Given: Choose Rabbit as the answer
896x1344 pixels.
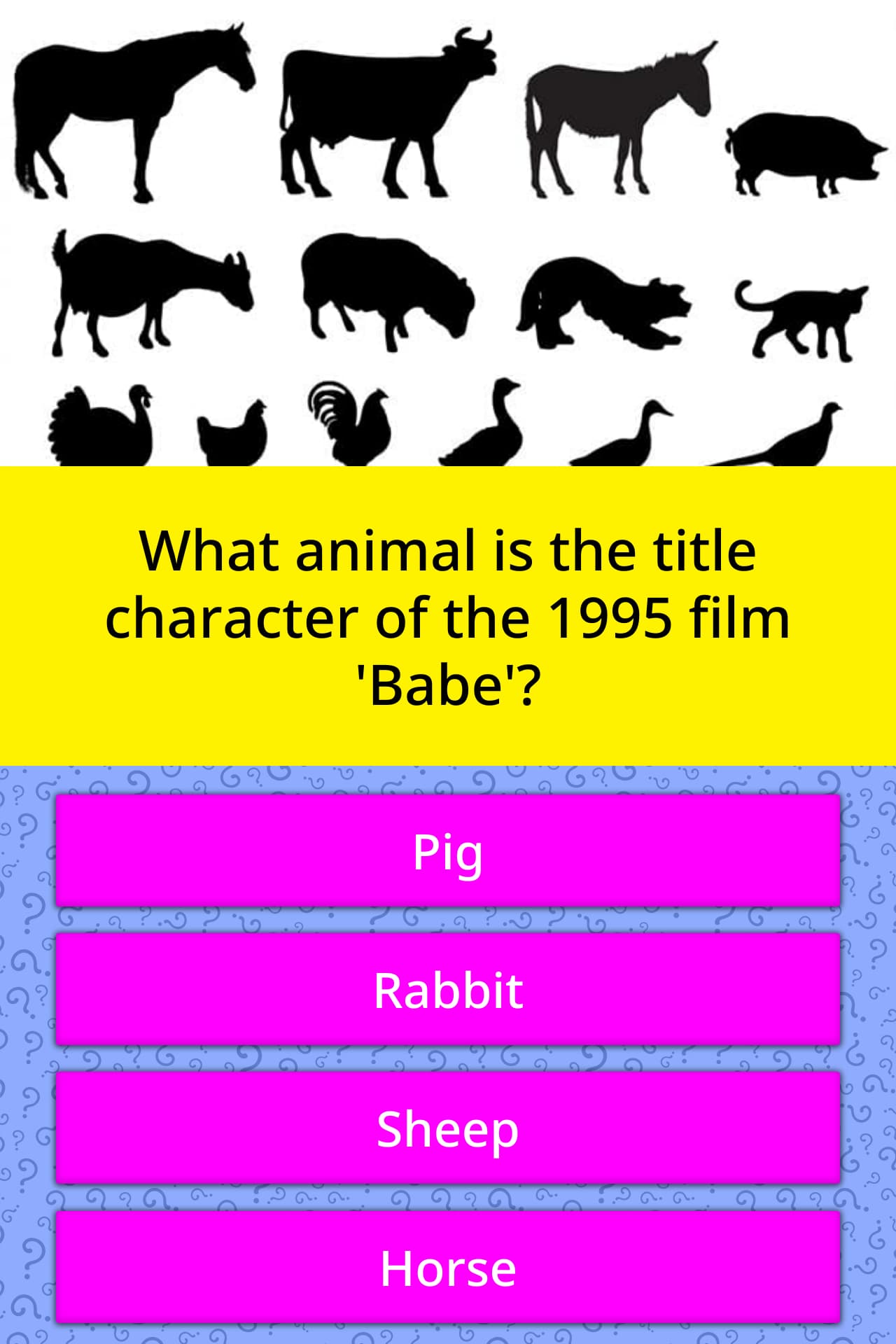Looking at the screenshot, I should click(448, 989).
